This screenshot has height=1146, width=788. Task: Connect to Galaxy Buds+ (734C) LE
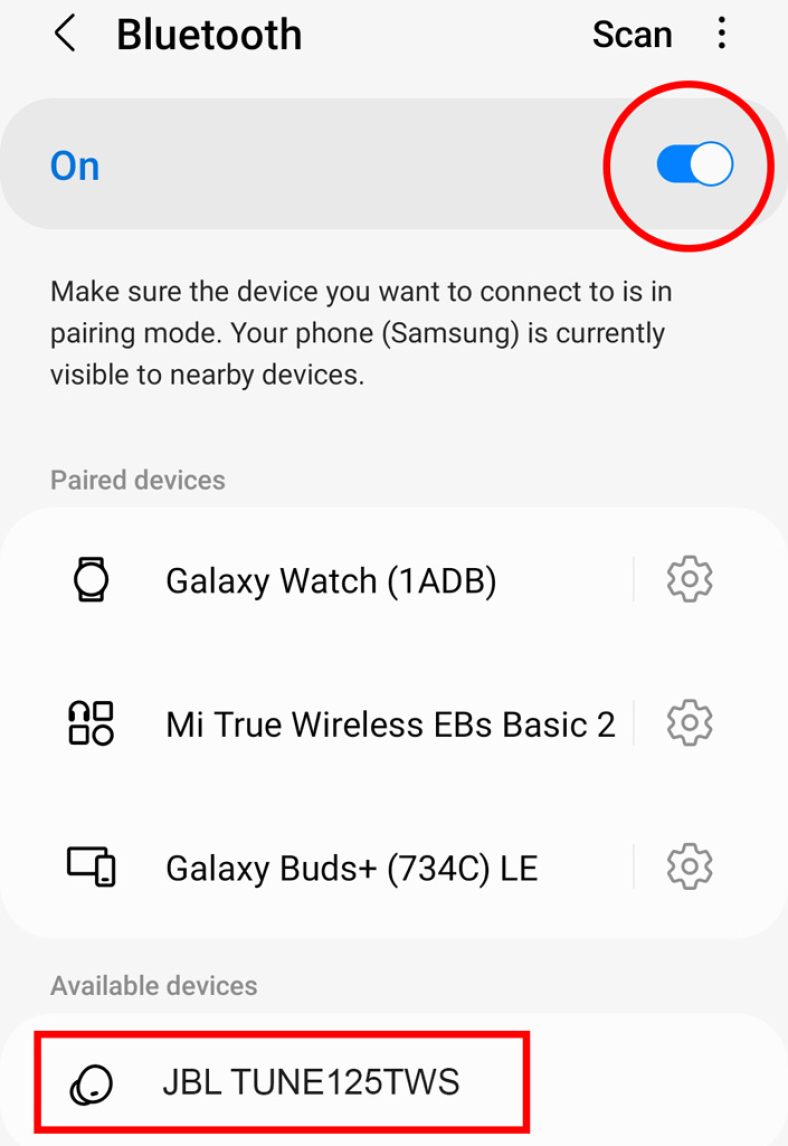coord(351,867)
